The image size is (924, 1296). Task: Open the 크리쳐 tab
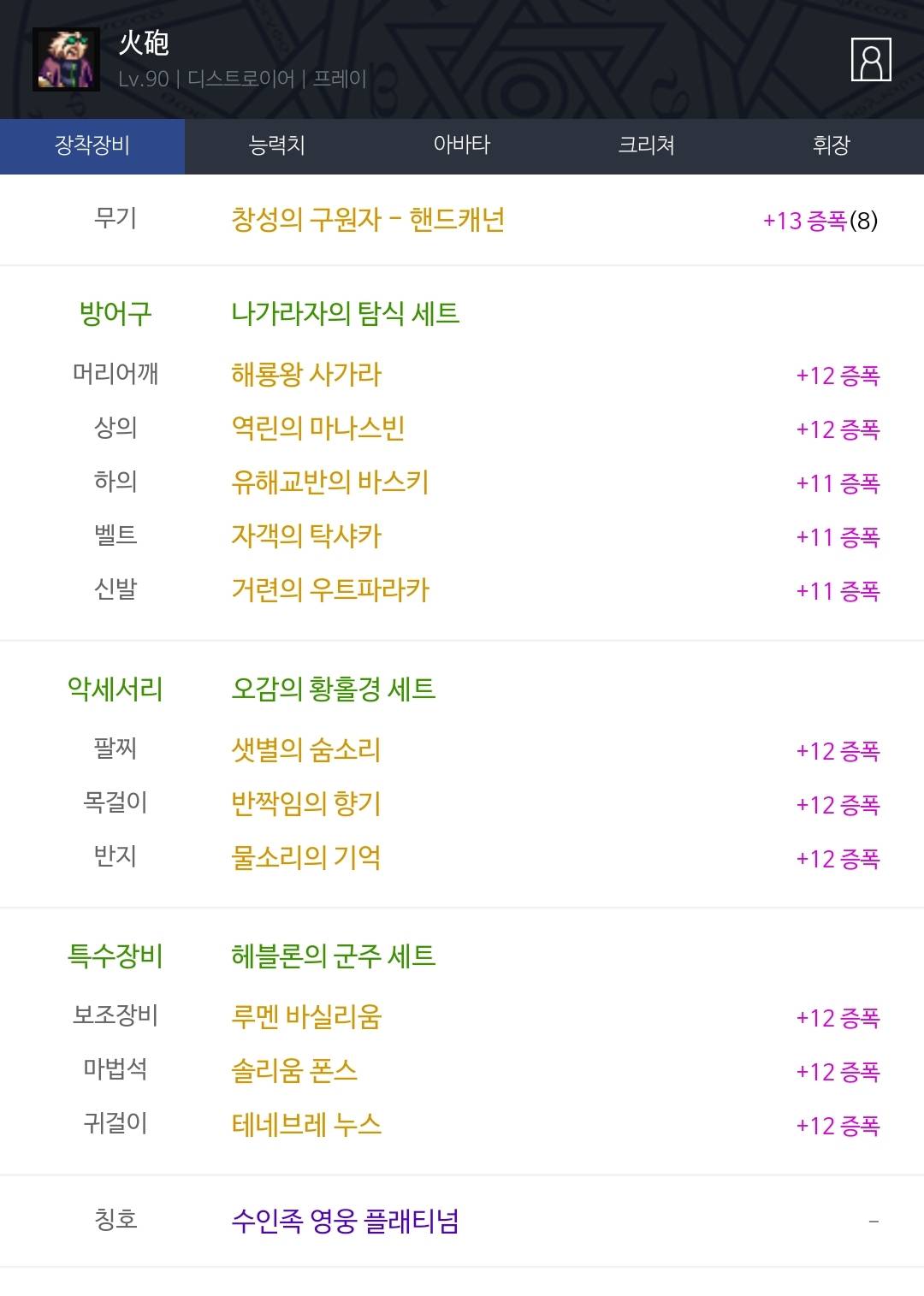(647, 145)
